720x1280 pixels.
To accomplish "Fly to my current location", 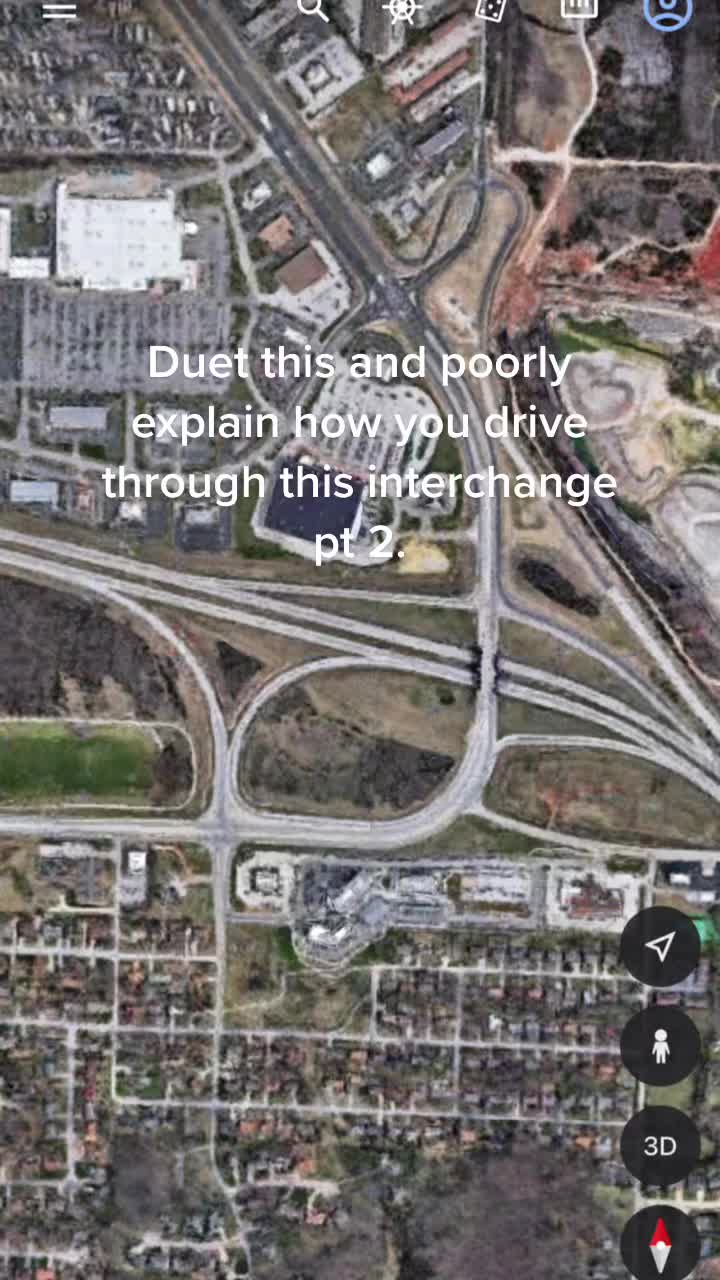I will [660, 947].
